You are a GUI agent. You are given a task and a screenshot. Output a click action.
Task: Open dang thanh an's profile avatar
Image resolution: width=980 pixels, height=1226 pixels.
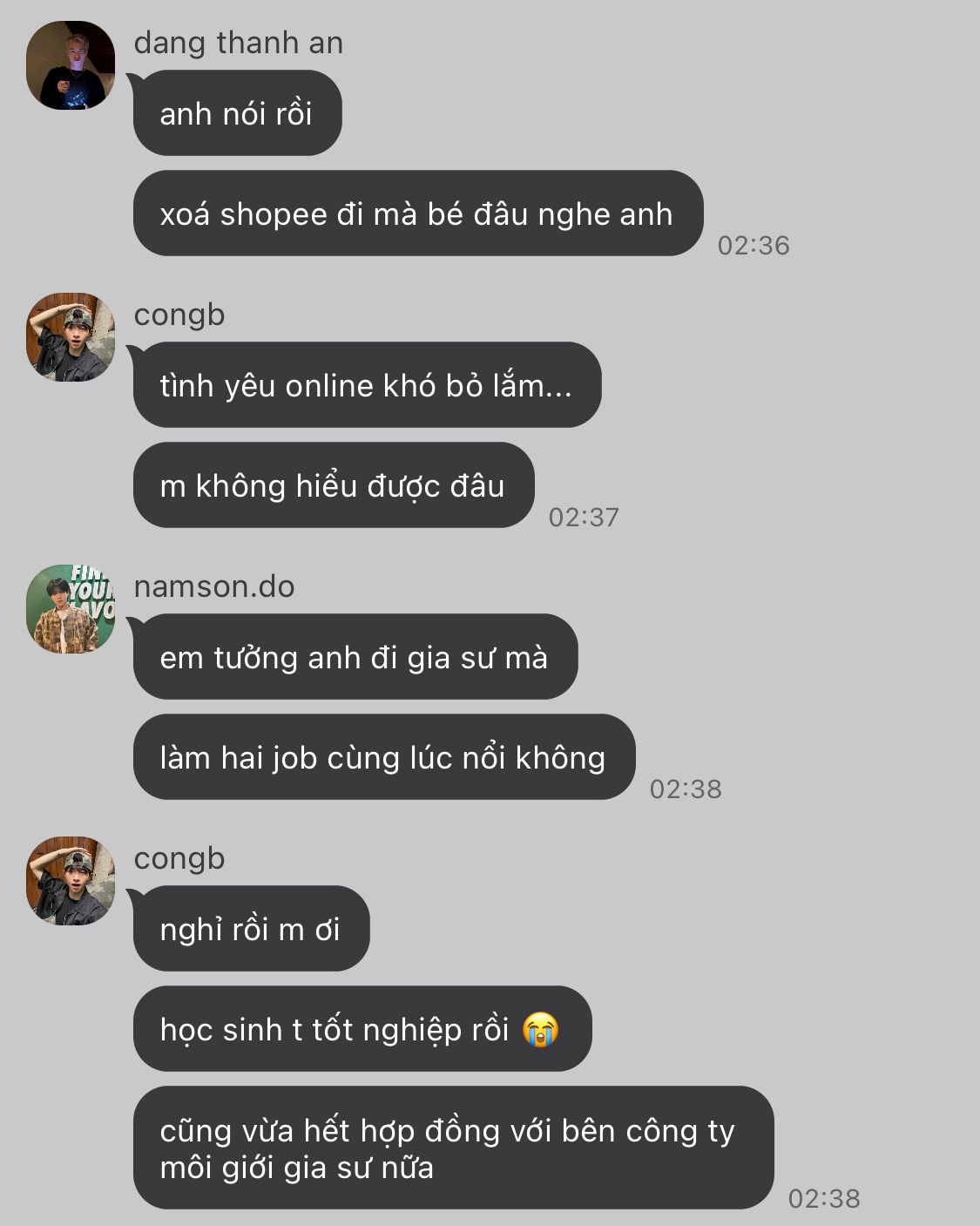tap(71, 65)
